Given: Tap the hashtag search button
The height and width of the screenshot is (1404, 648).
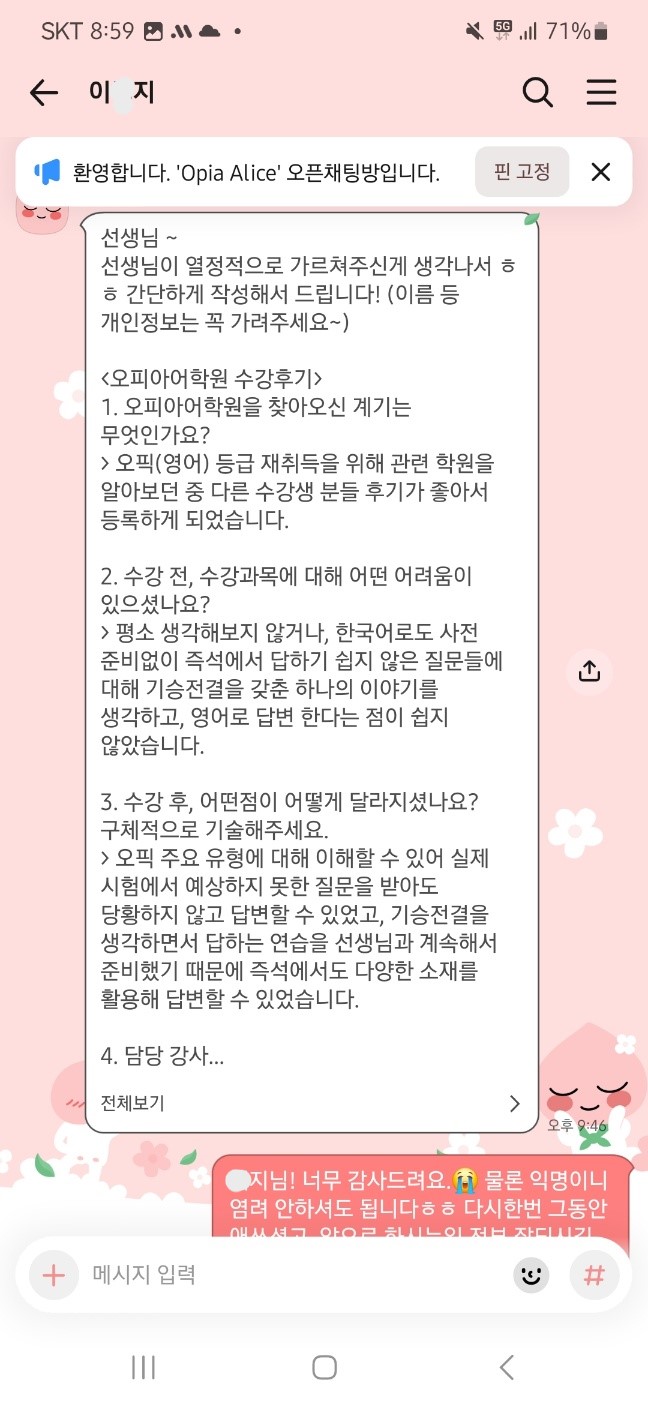Looking at the screenshot, I should coord(594,1275).
